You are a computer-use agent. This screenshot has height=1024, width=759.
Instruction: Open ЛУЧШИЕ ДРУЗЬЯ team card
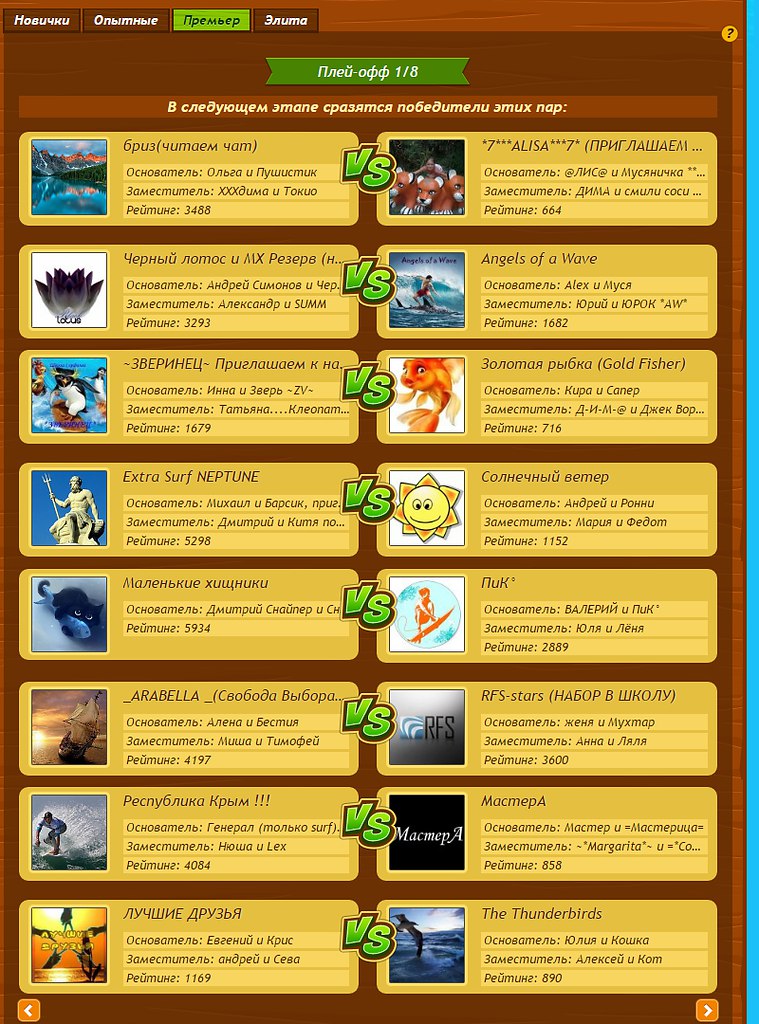coord(182,913)
